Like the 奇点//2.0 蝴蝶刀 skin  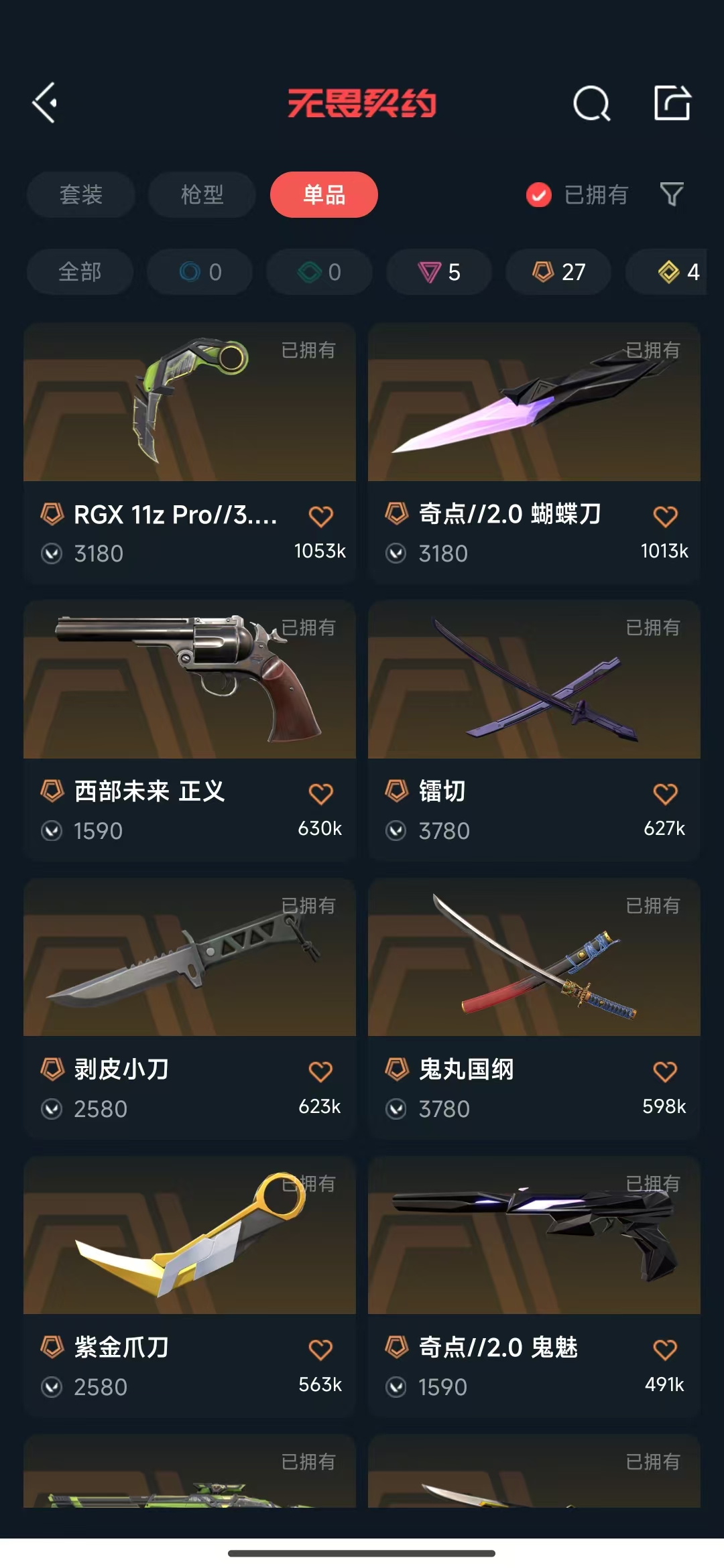coord(665,517)
